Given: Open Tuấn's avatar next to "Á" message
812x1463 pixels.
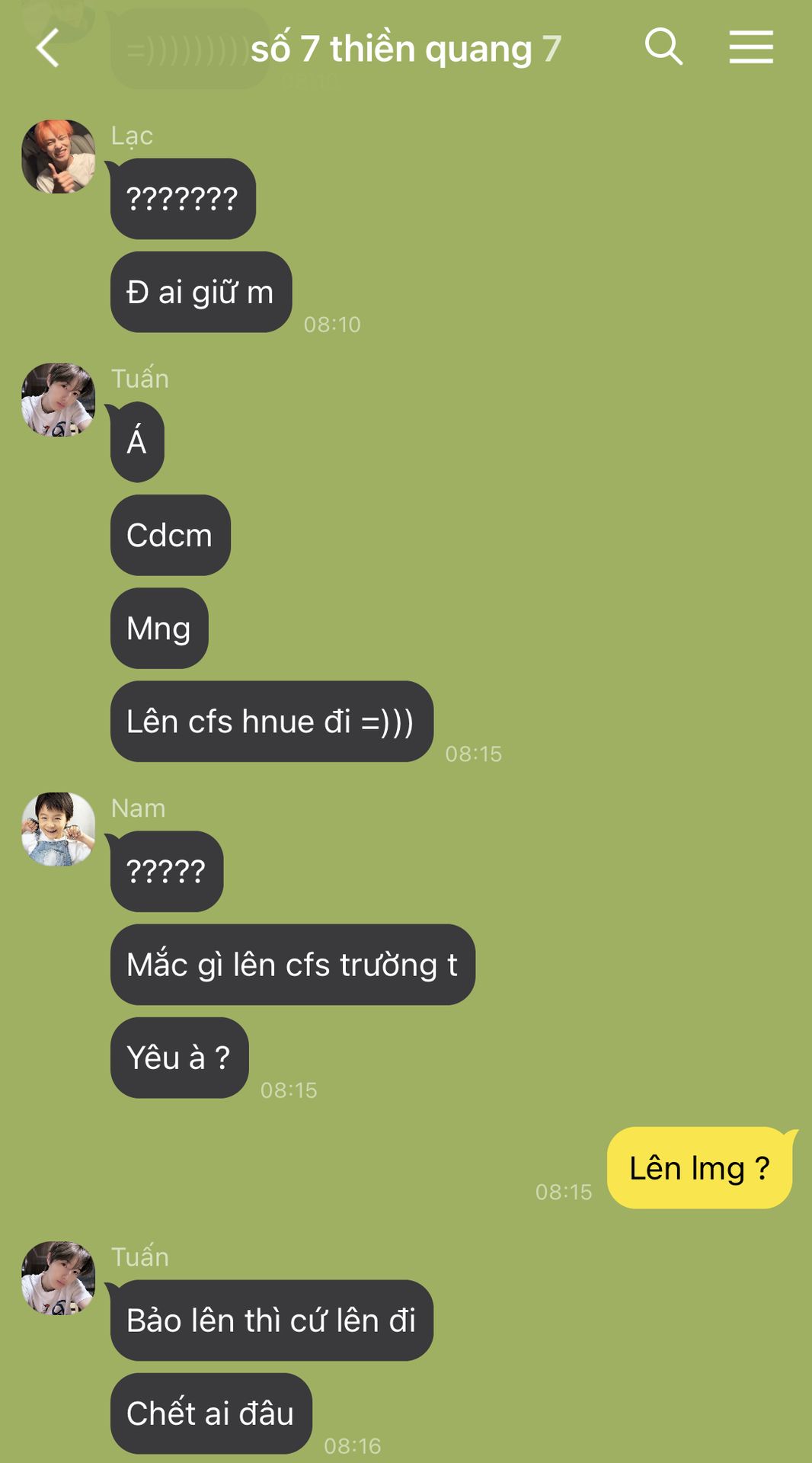Looking at the screenshot, I should (x=59, y=399).
